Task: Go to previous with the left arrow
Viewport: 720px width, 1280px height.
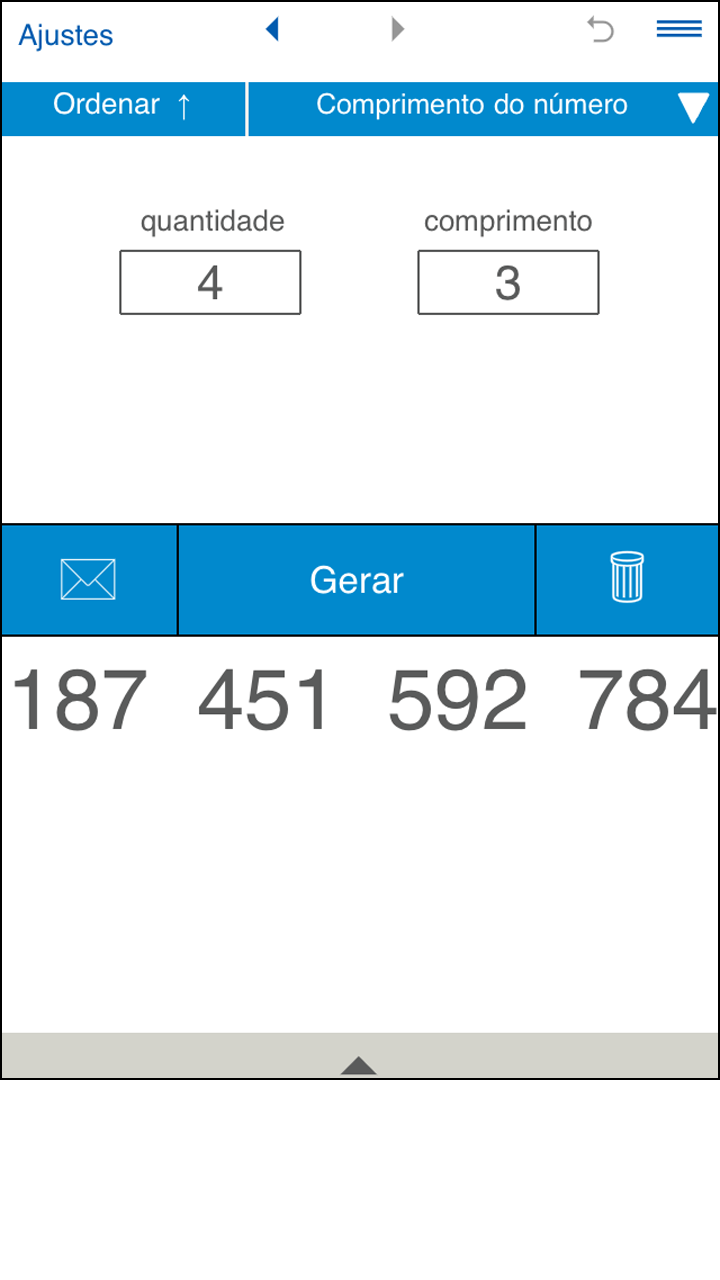Action: [272, 30]
